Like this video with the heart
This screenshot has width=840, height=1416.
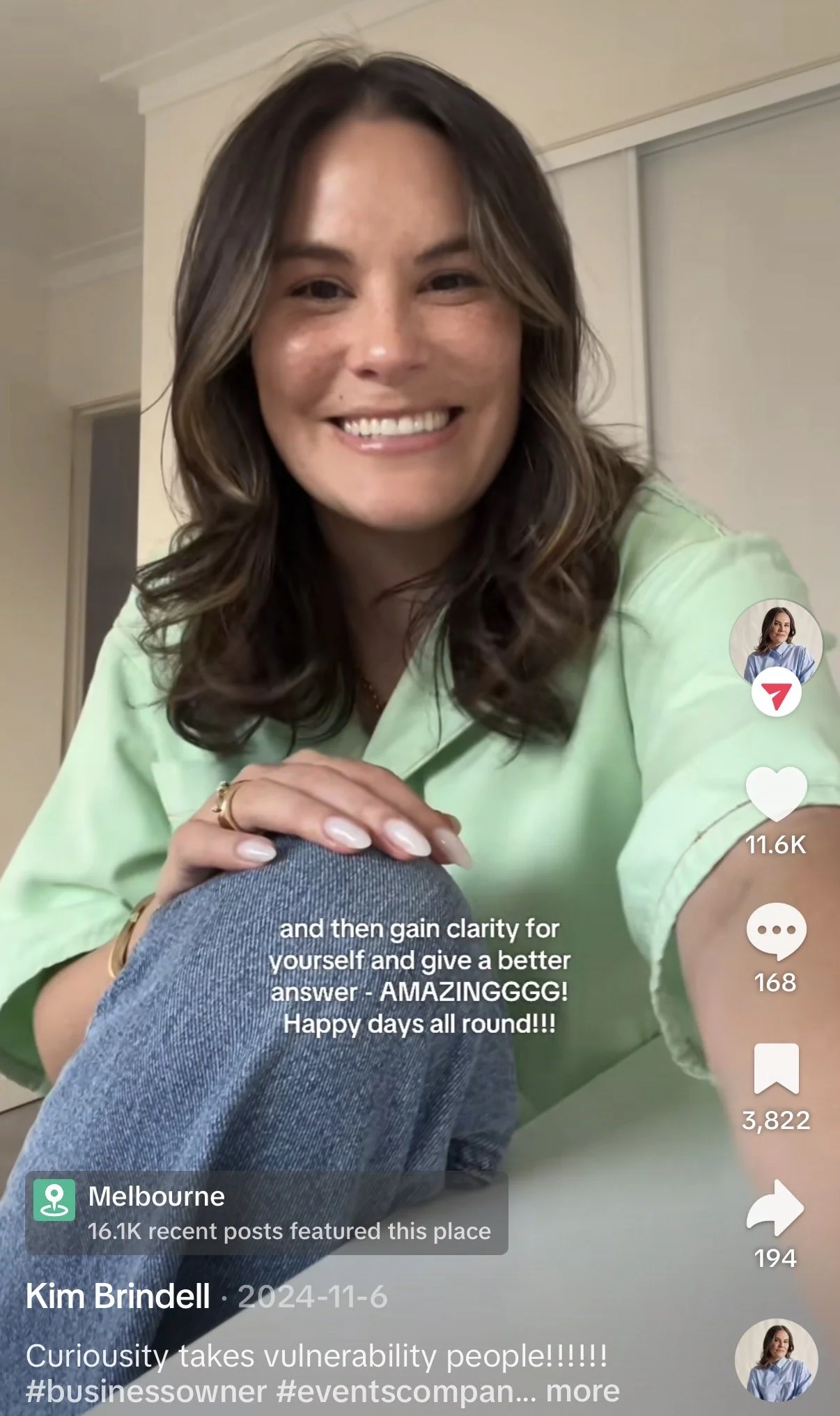776,794
